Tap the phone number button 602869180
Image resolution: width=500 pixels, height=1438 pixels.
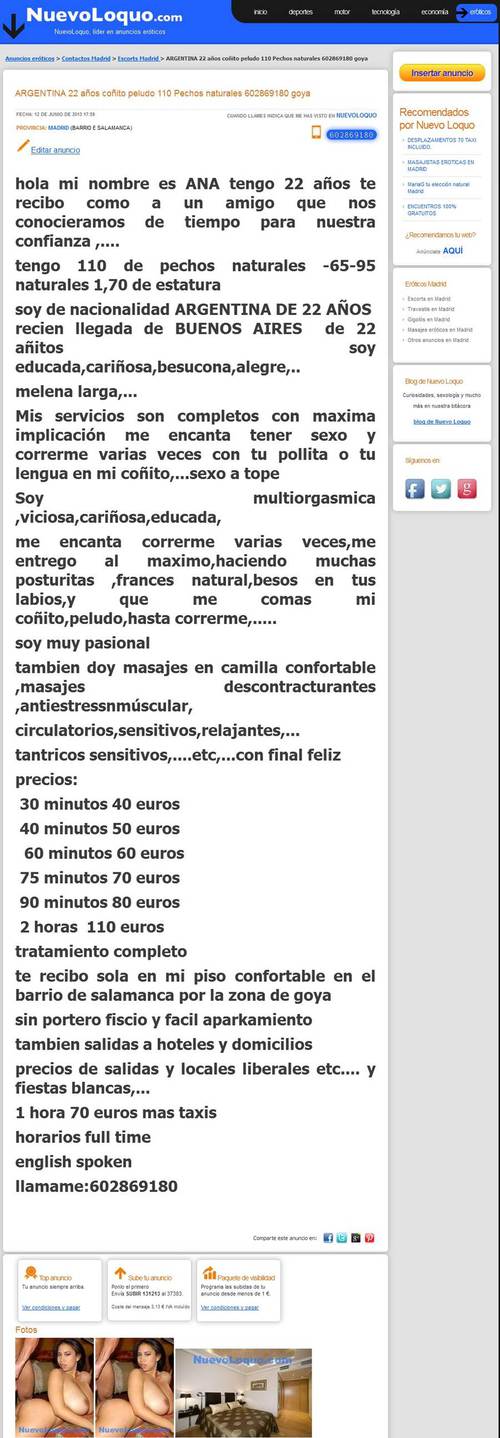click(351, 134)
